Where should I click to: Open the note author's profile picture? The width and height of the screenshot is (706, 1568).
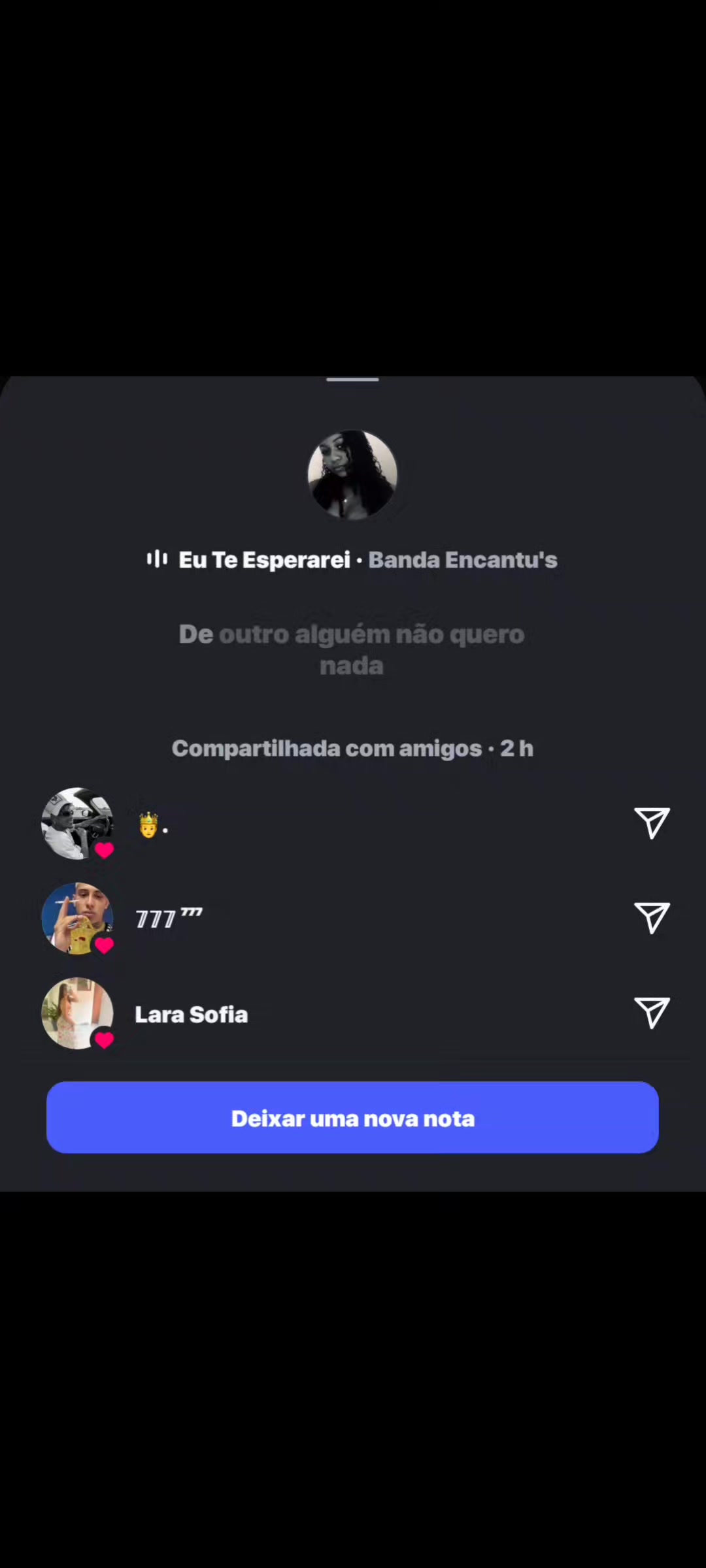[x=352, y=474]
